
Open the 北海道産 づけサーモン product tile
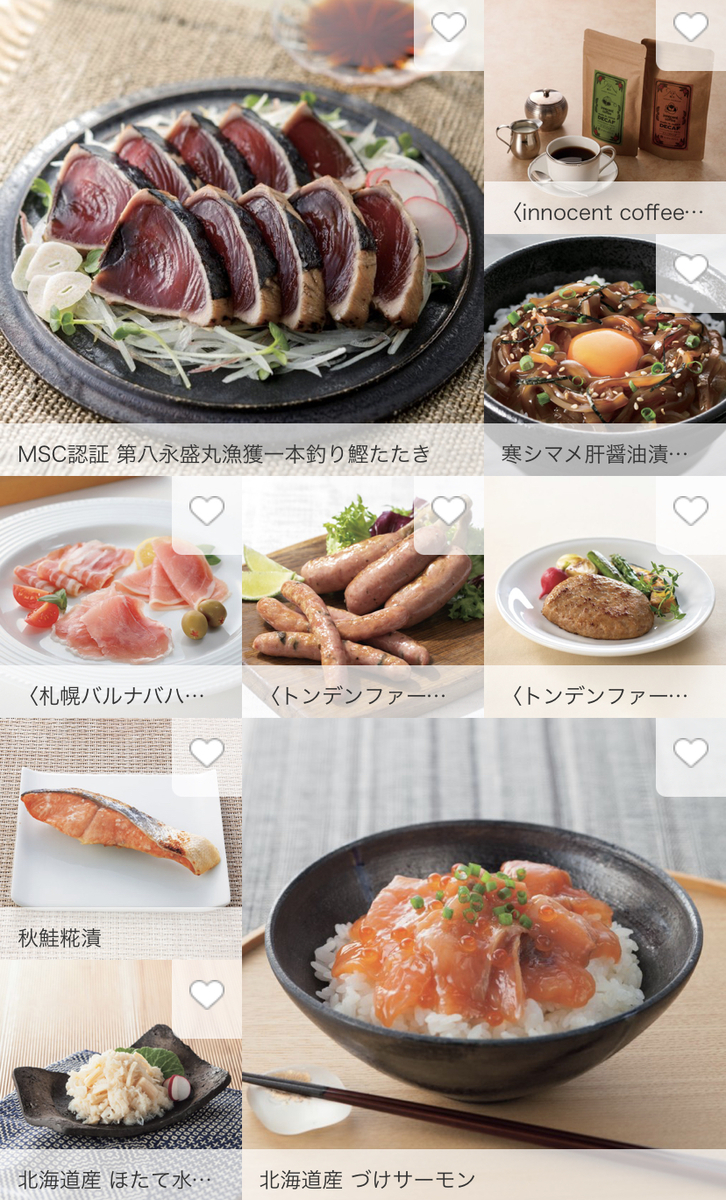(484, 960)
